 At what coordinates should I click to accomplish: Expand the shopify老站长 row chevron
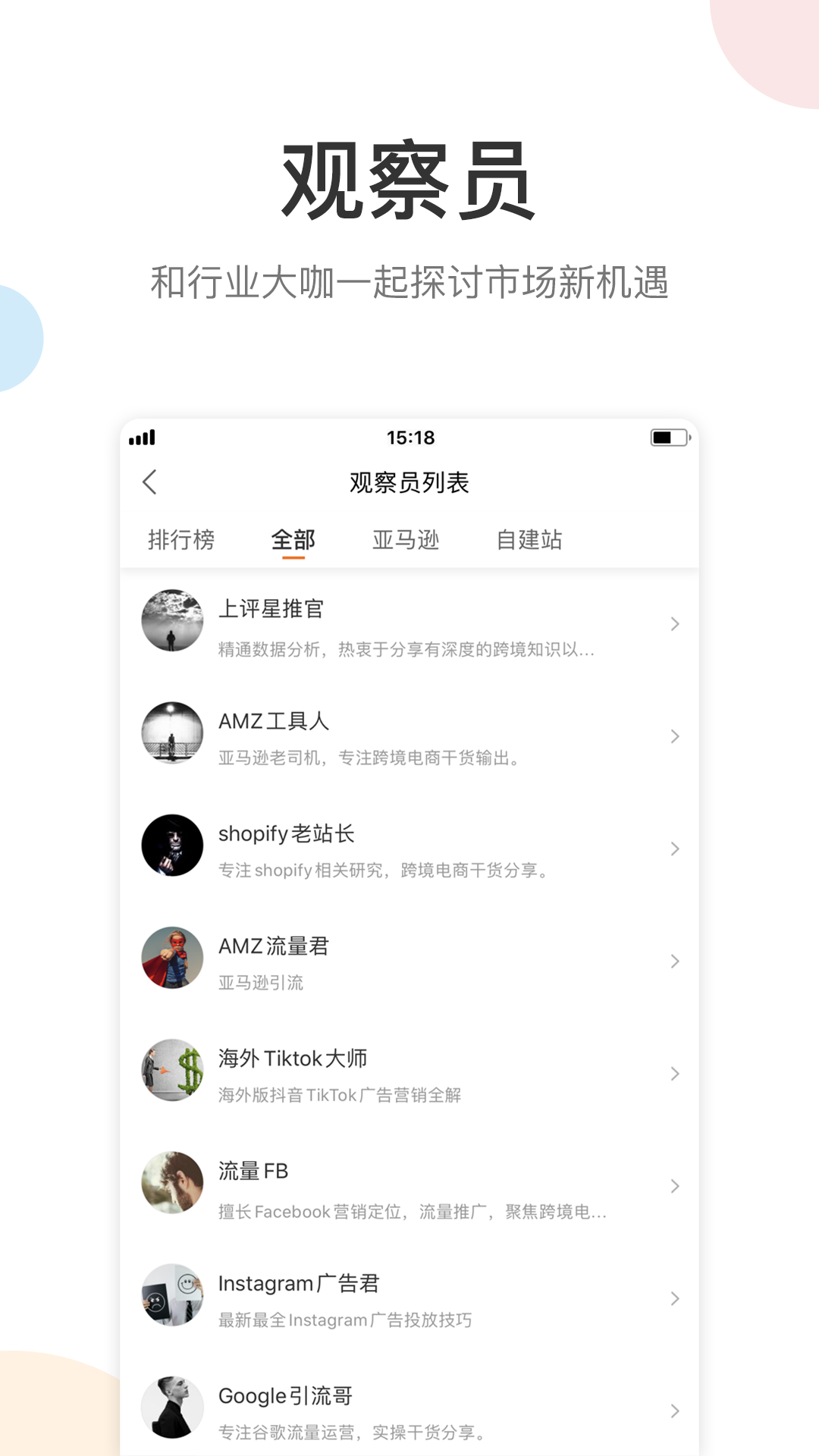(x=674, y=849)
